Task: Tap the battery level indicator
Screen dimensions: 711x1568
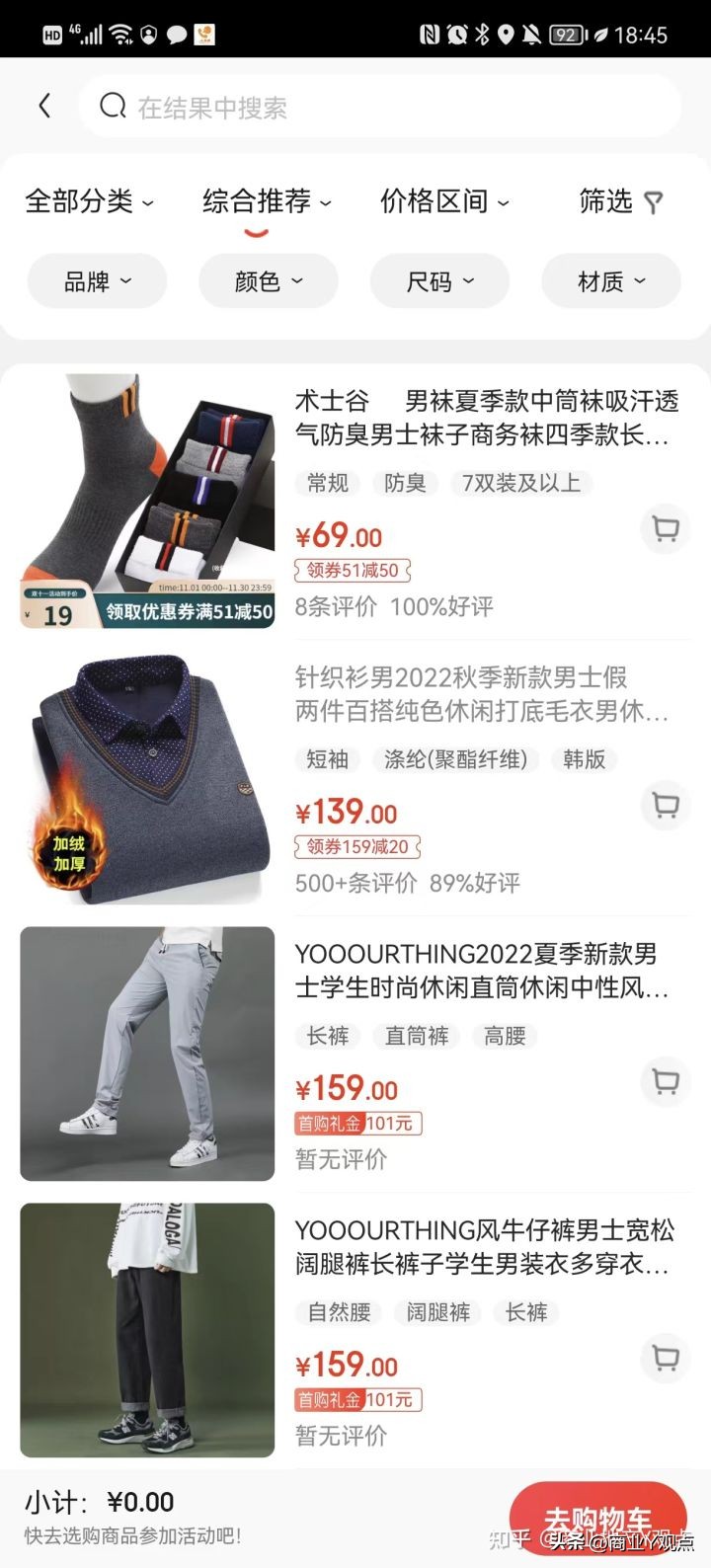Action: pyautogui.click(x=565, y=33)
